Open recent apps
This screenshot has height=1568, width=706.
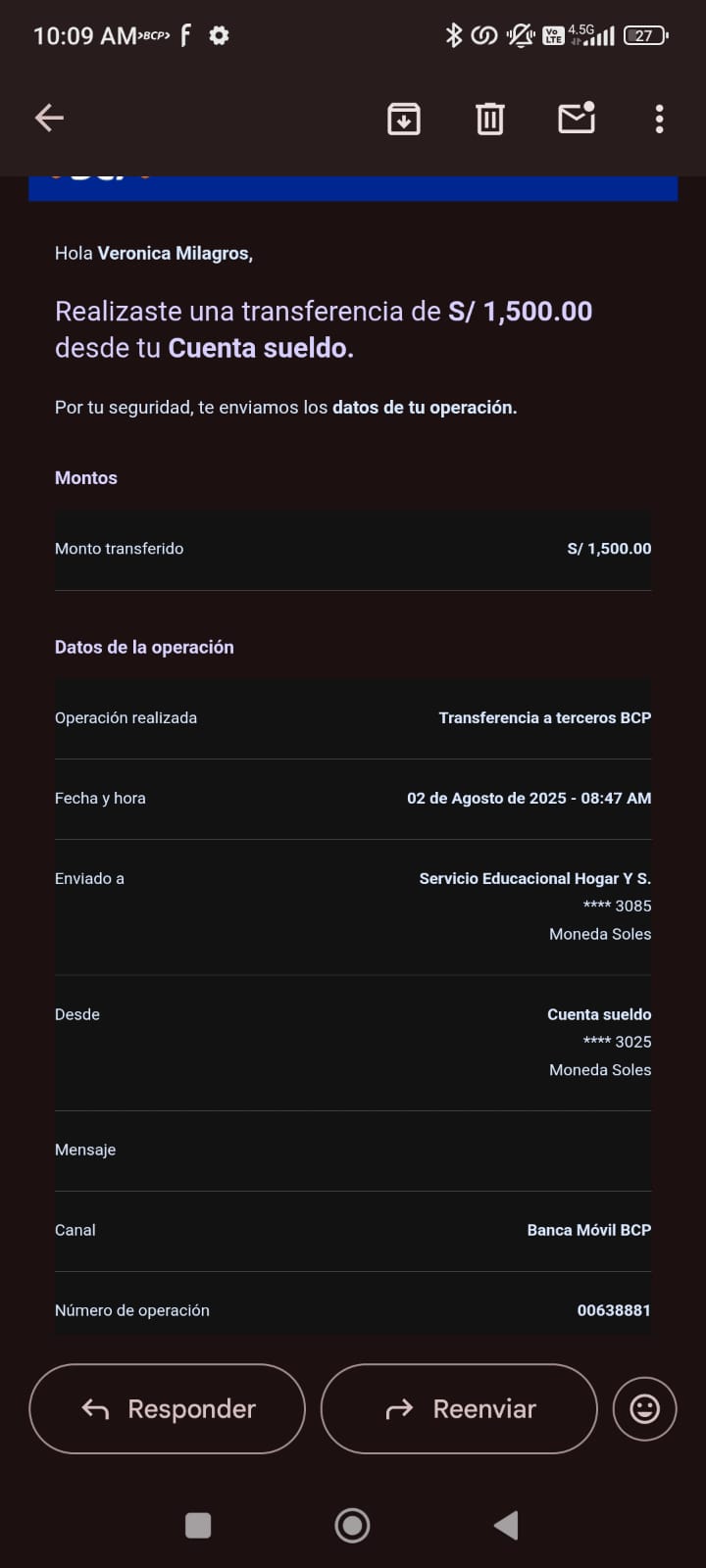[198, 1525]
